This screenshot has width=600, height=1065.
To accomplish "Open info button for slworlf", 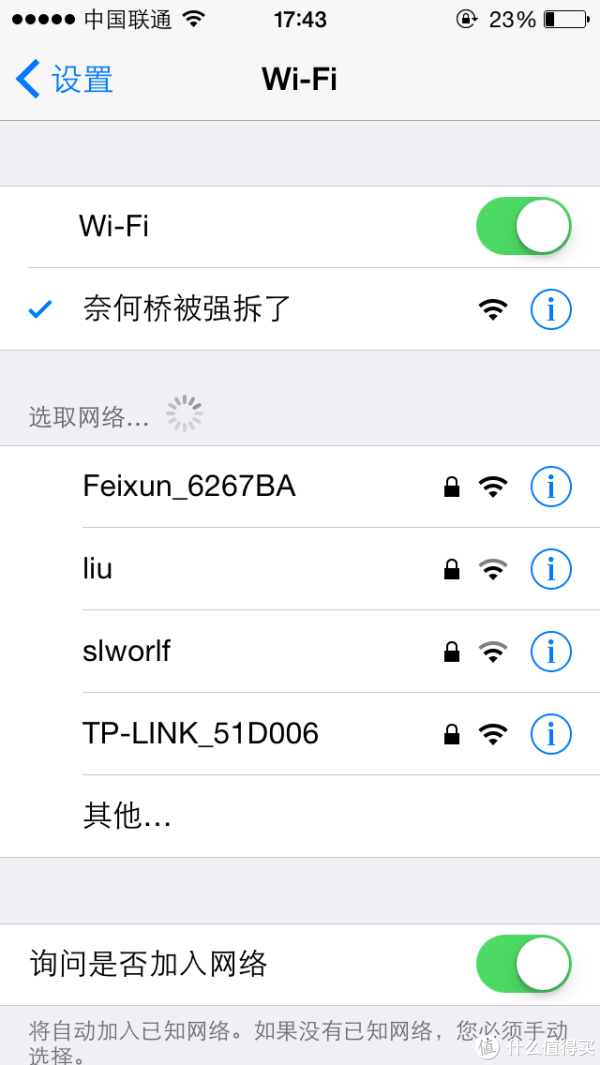I will (550, 652).
